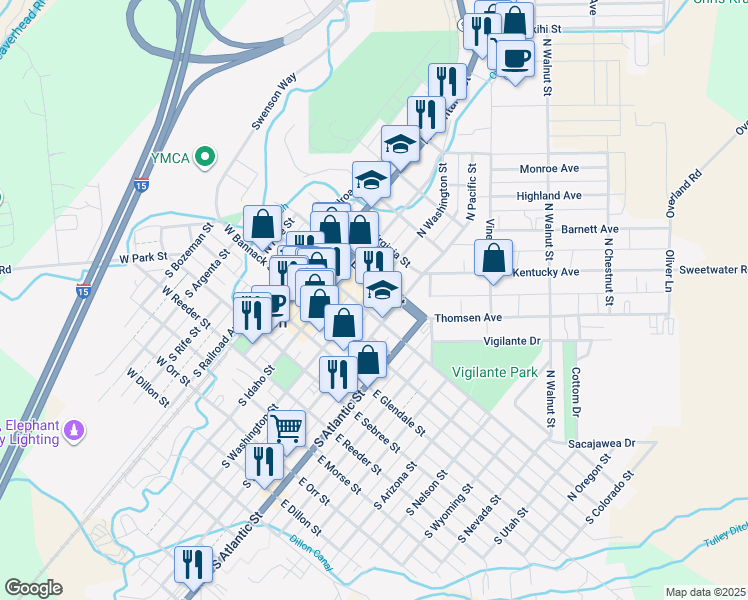Open the shopping marker near E Glendale St
748x600 pixels.
click(368, 360)
